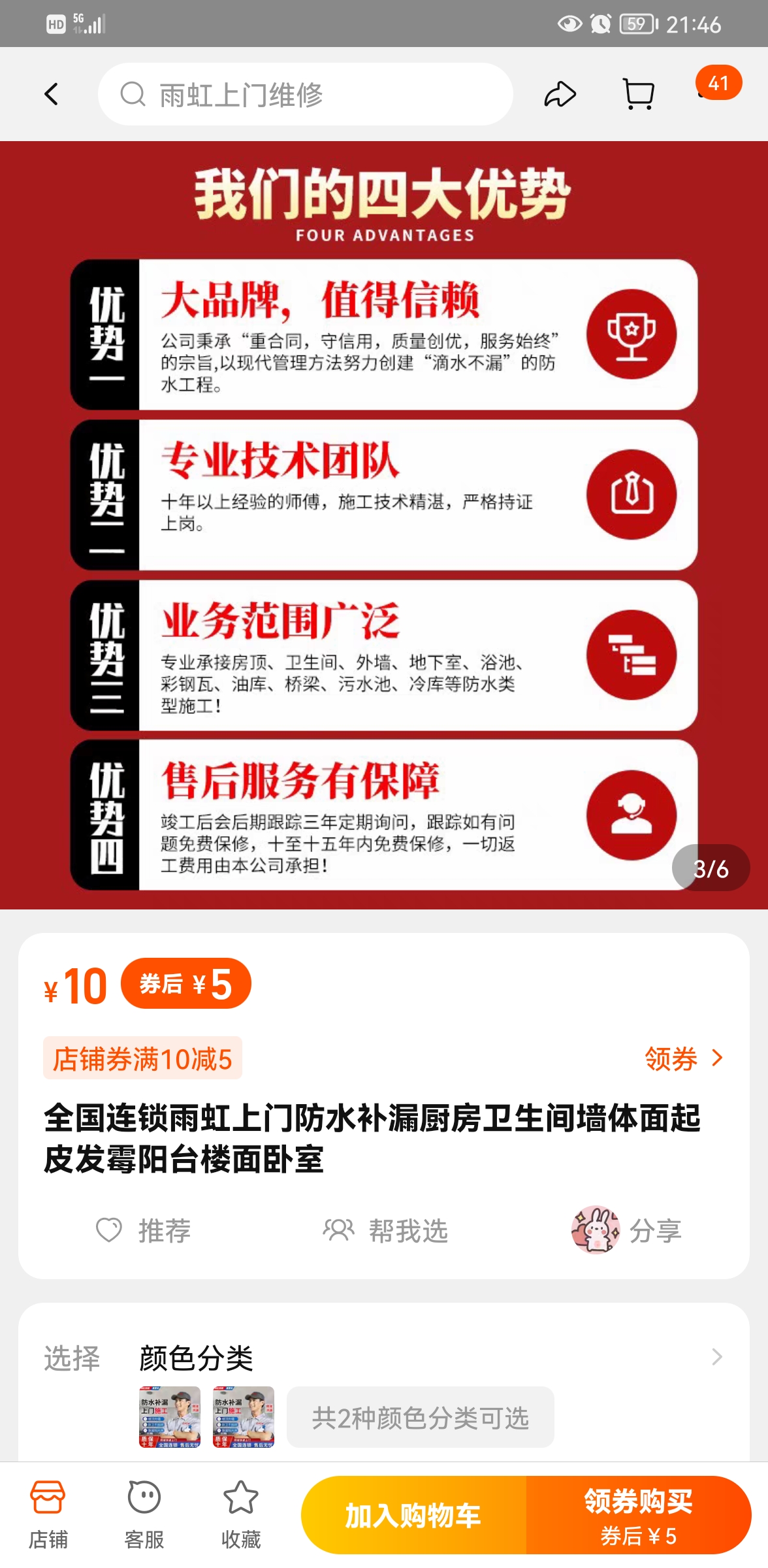Open the shopping cart icon
Image resolution: width=768 pixels, height=1568 pixels.
coord(638,95)
